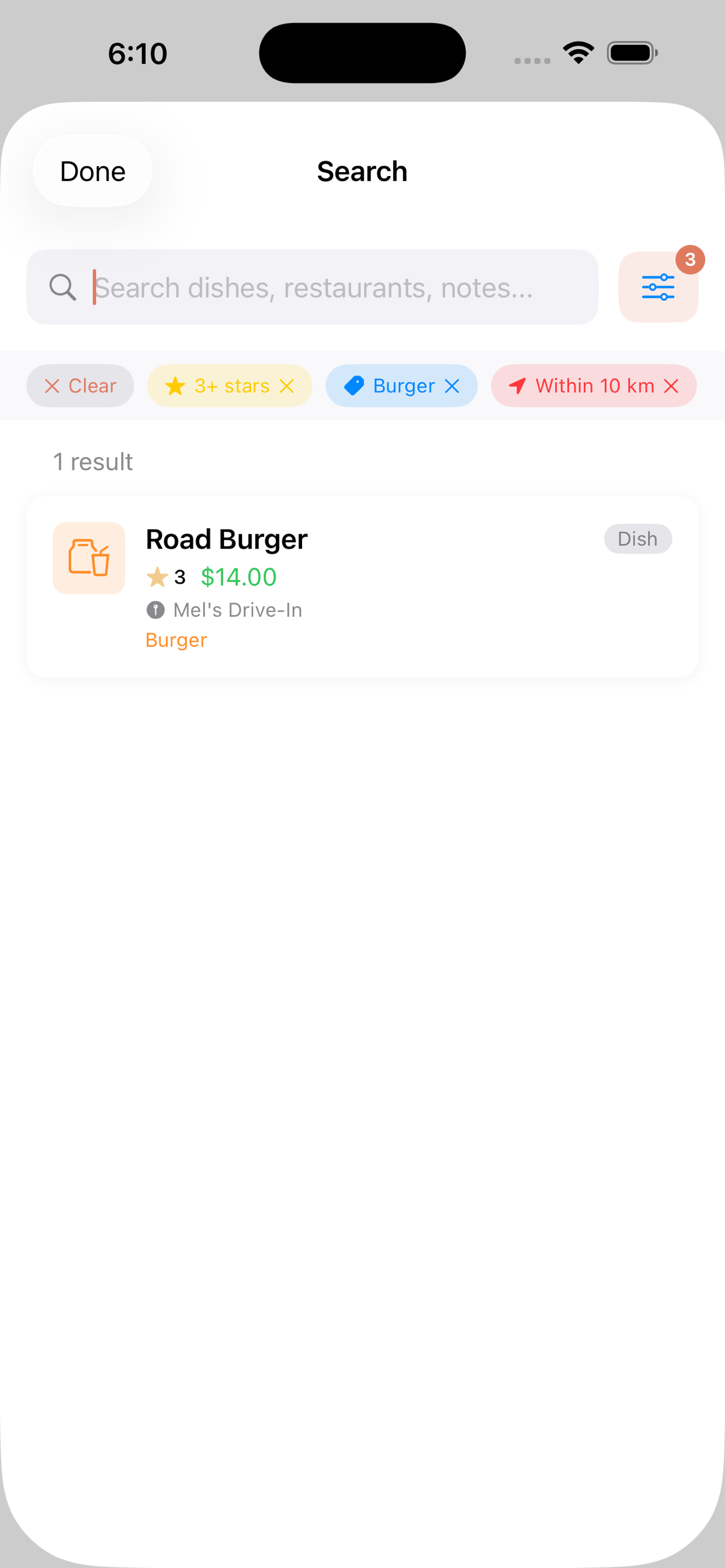Tap the red navigation arrow in Within 10 km chip
This screenshot has height=1568, width=725.
[518, 386]
